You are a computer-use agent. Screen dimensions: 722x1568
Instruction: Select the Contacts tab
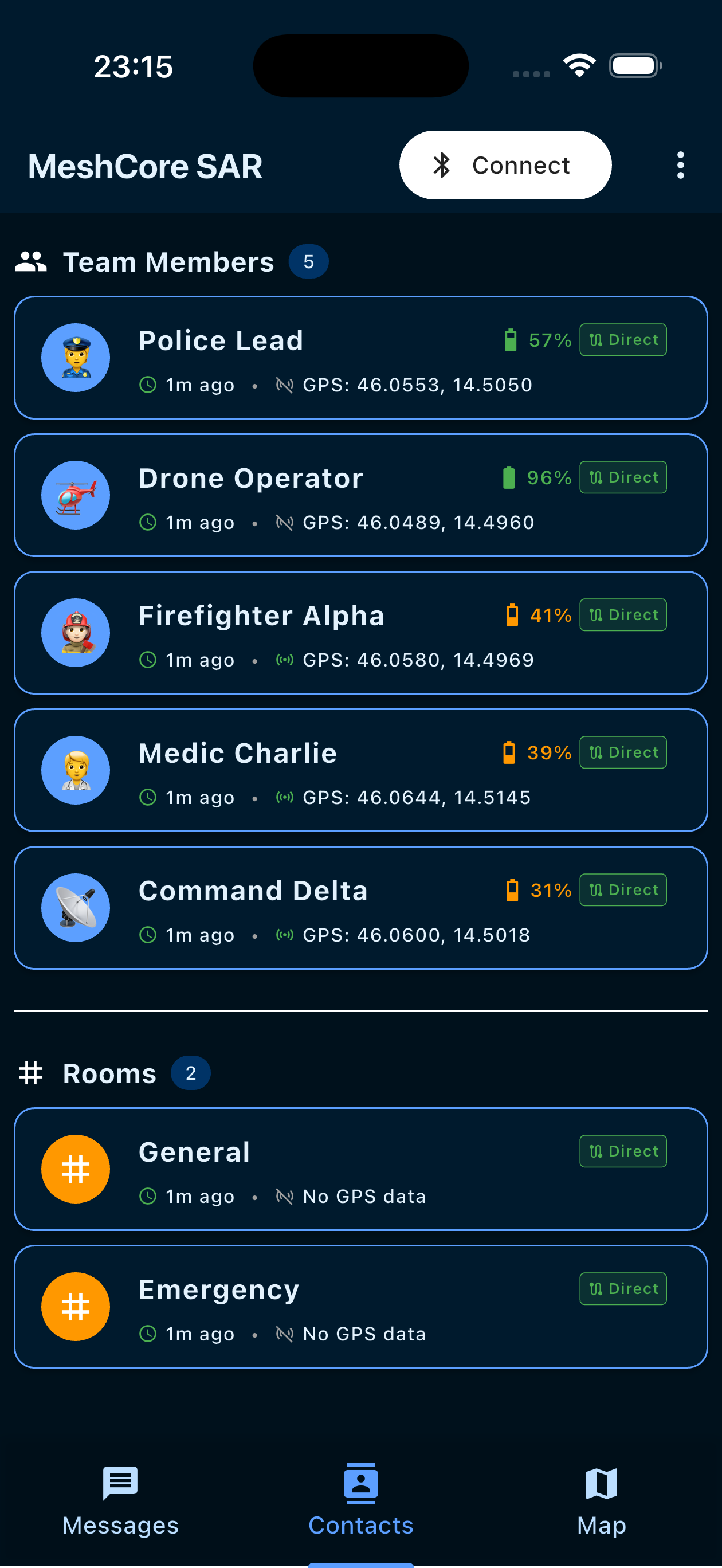coord(360,1500)
